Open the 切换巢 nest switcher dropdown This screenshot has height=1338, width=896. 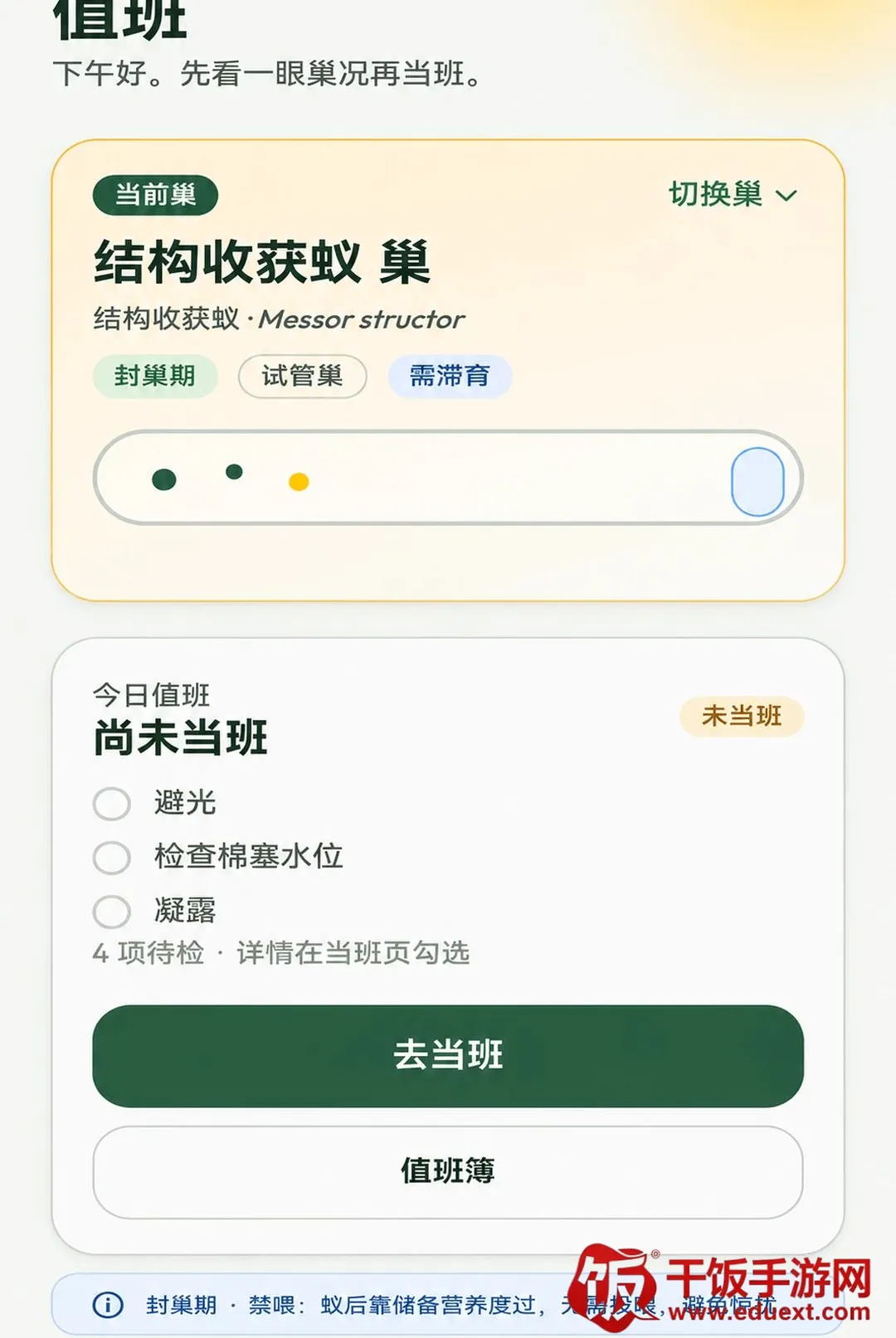coord(733,195)
